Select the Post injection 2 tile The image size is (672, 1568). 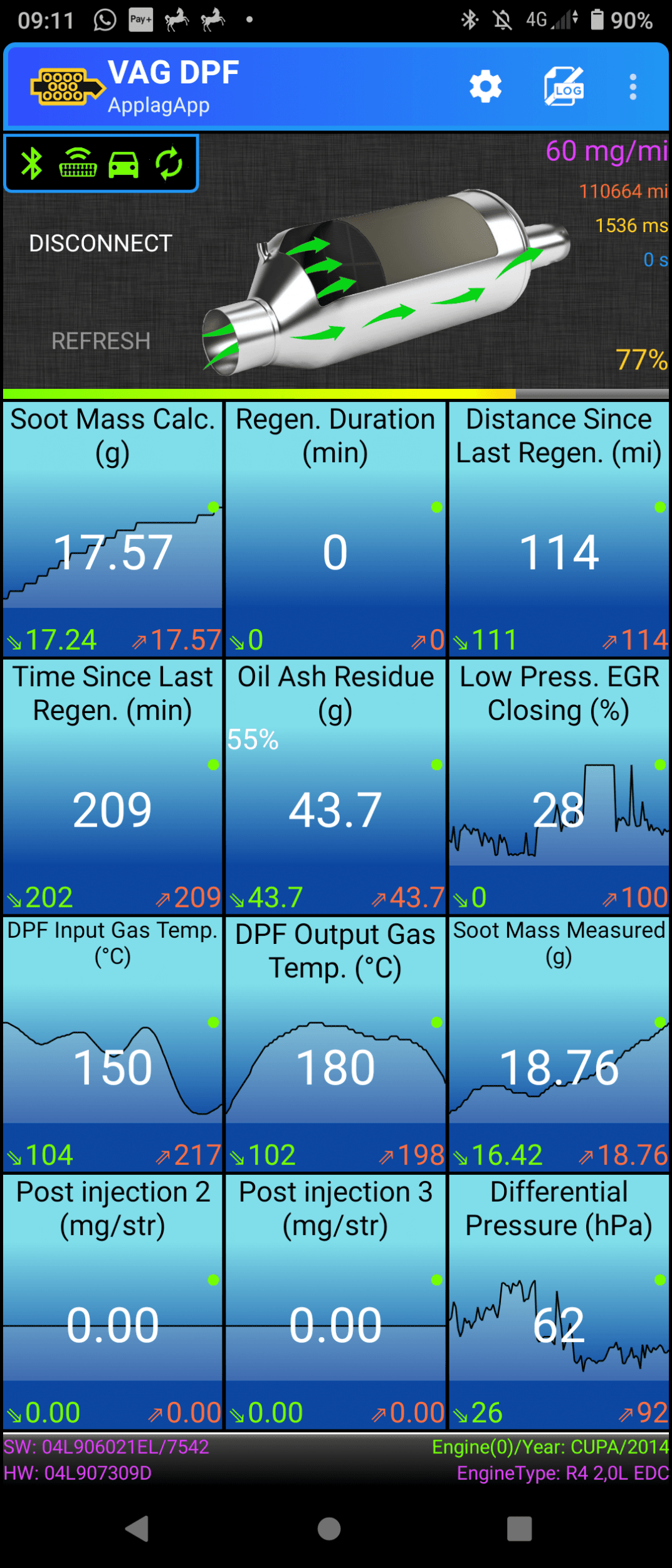pyautogui.click(x=113, y=1301)
